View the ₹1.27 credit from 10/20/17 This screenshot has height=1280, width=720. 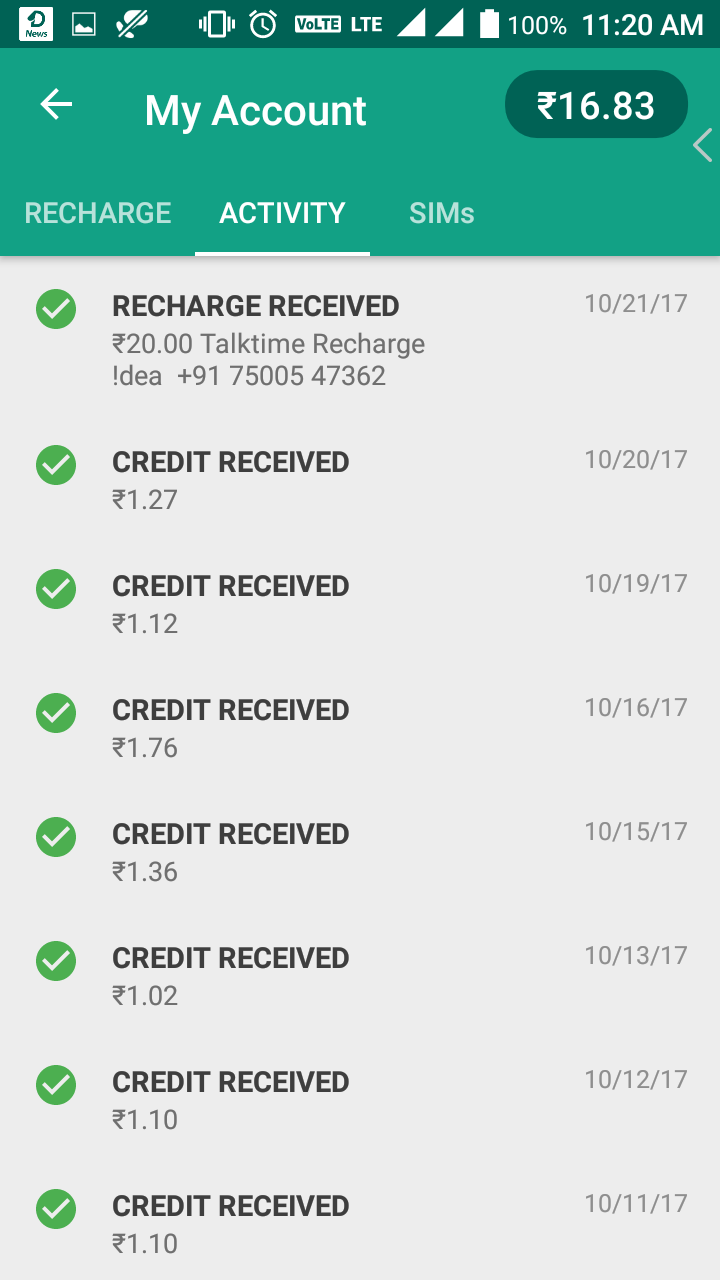(360, 480)
